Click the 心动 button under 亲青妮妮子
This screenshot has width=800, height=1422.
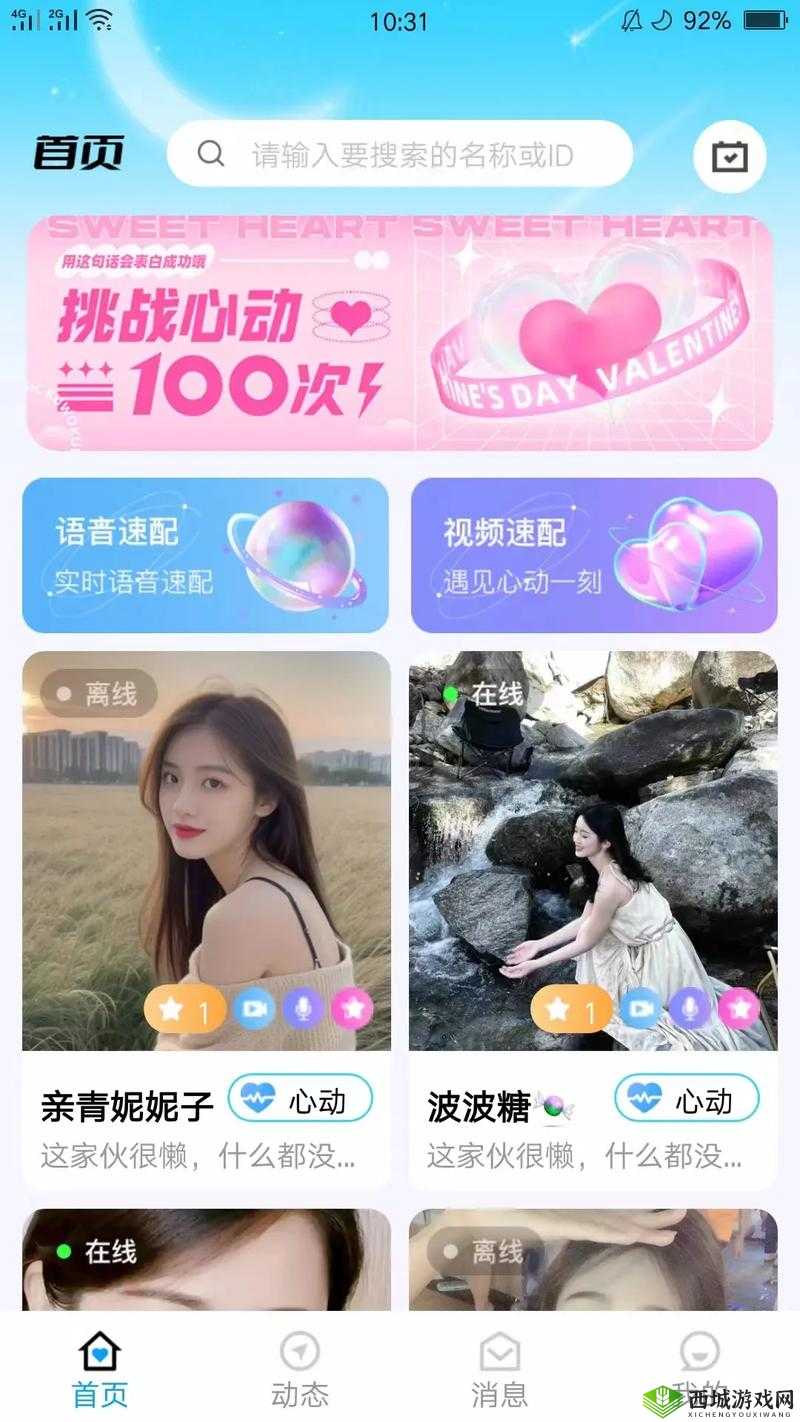300,1100
